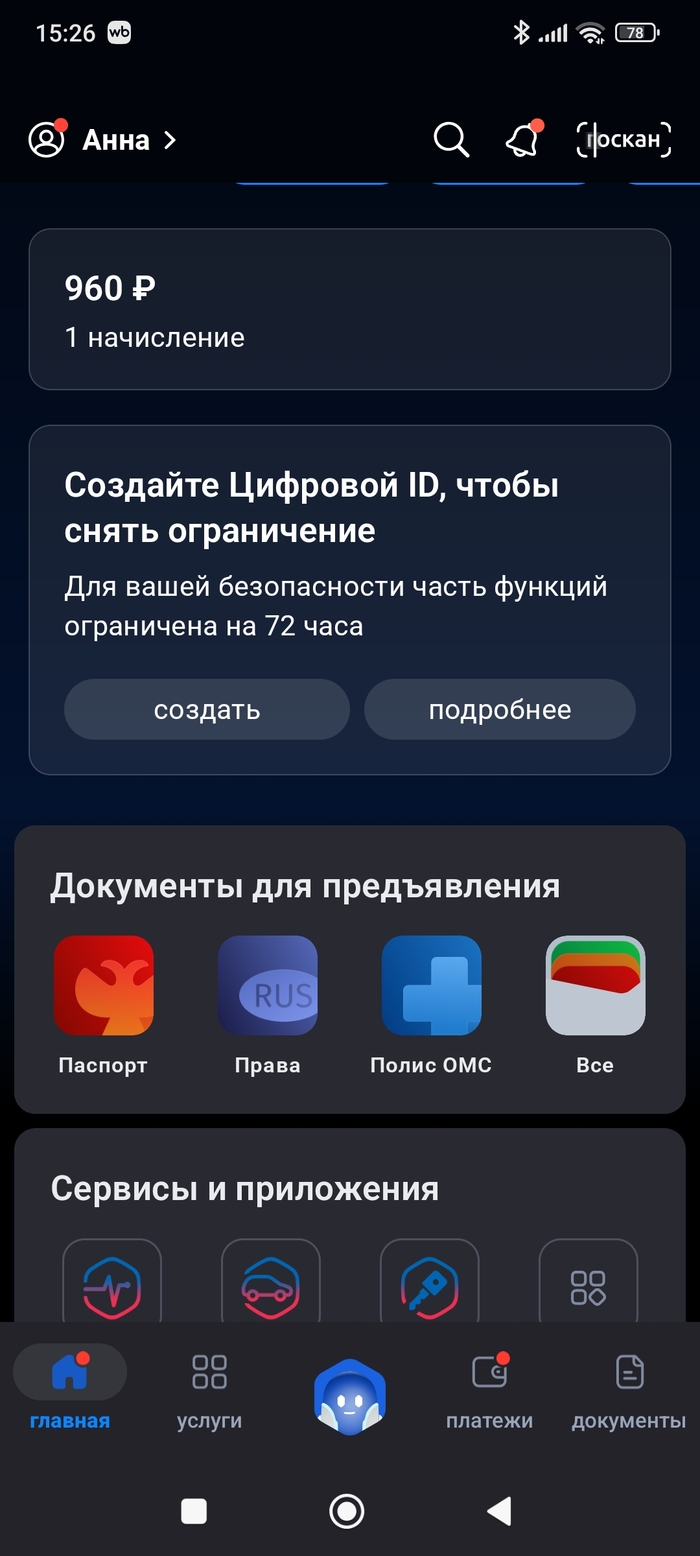Open Анна's profile
This screenshot has height=1556, width=700.
coord(102,140)
